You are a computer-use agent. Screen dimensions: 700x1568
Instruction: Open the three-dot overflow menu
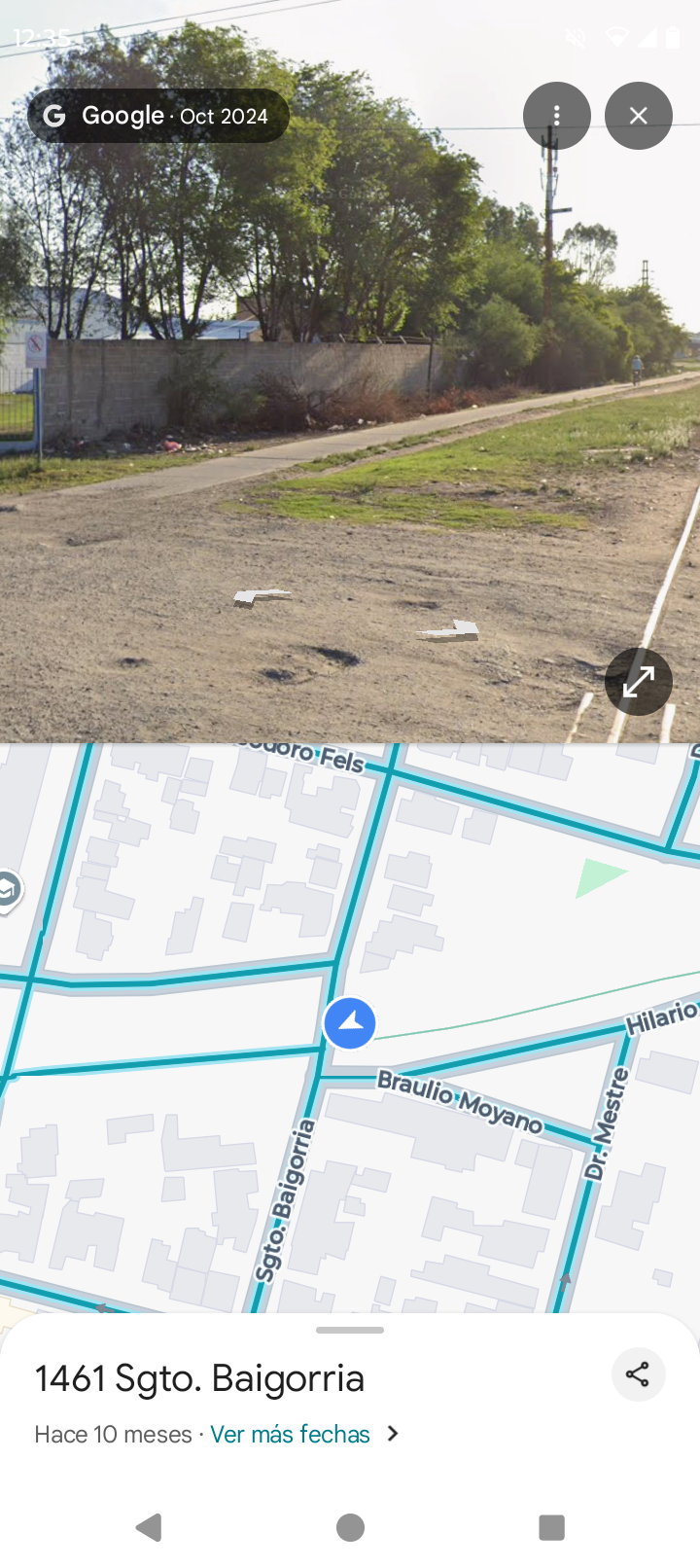[556, 116]
